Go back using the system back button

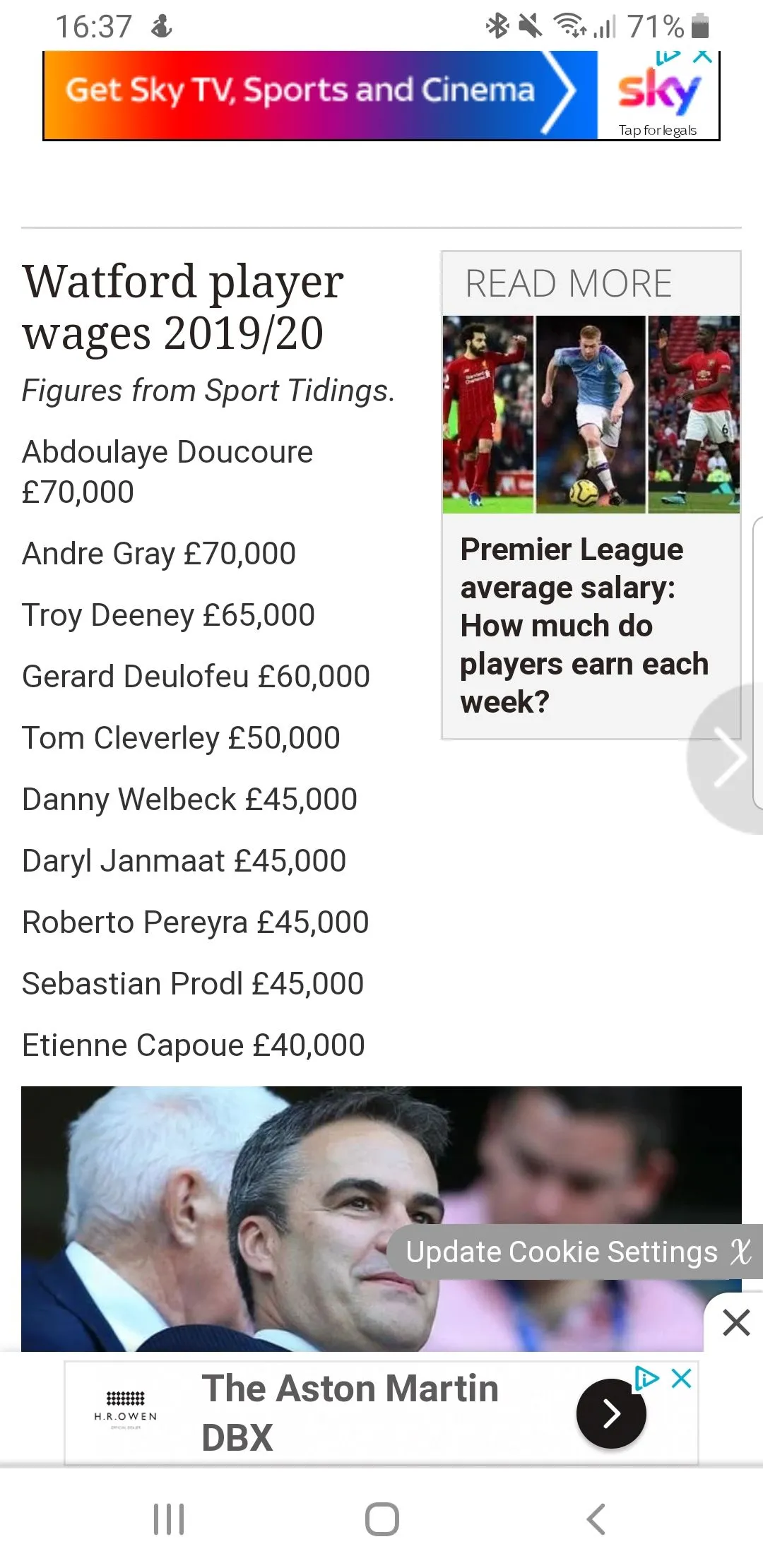click(x=596, y=1519)
